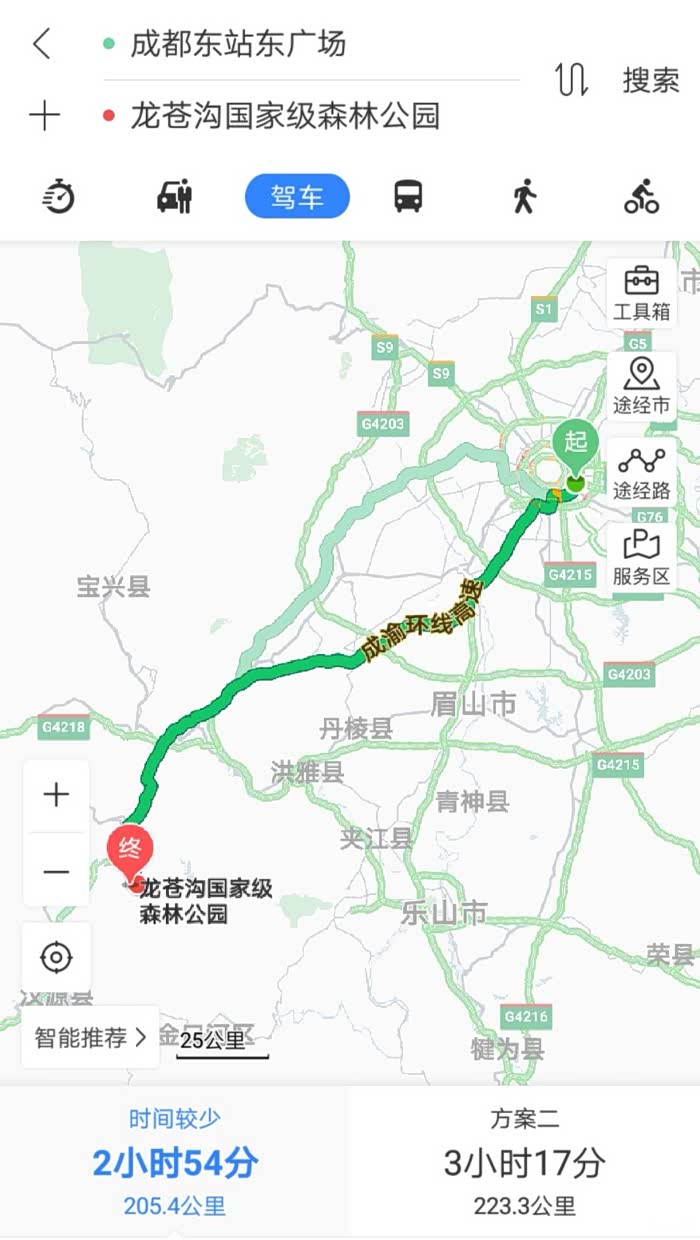Viewport: 700px width, 1240px height.
Task: Open the 工具箱 toolbox
Action: click(x=641, y=293)
